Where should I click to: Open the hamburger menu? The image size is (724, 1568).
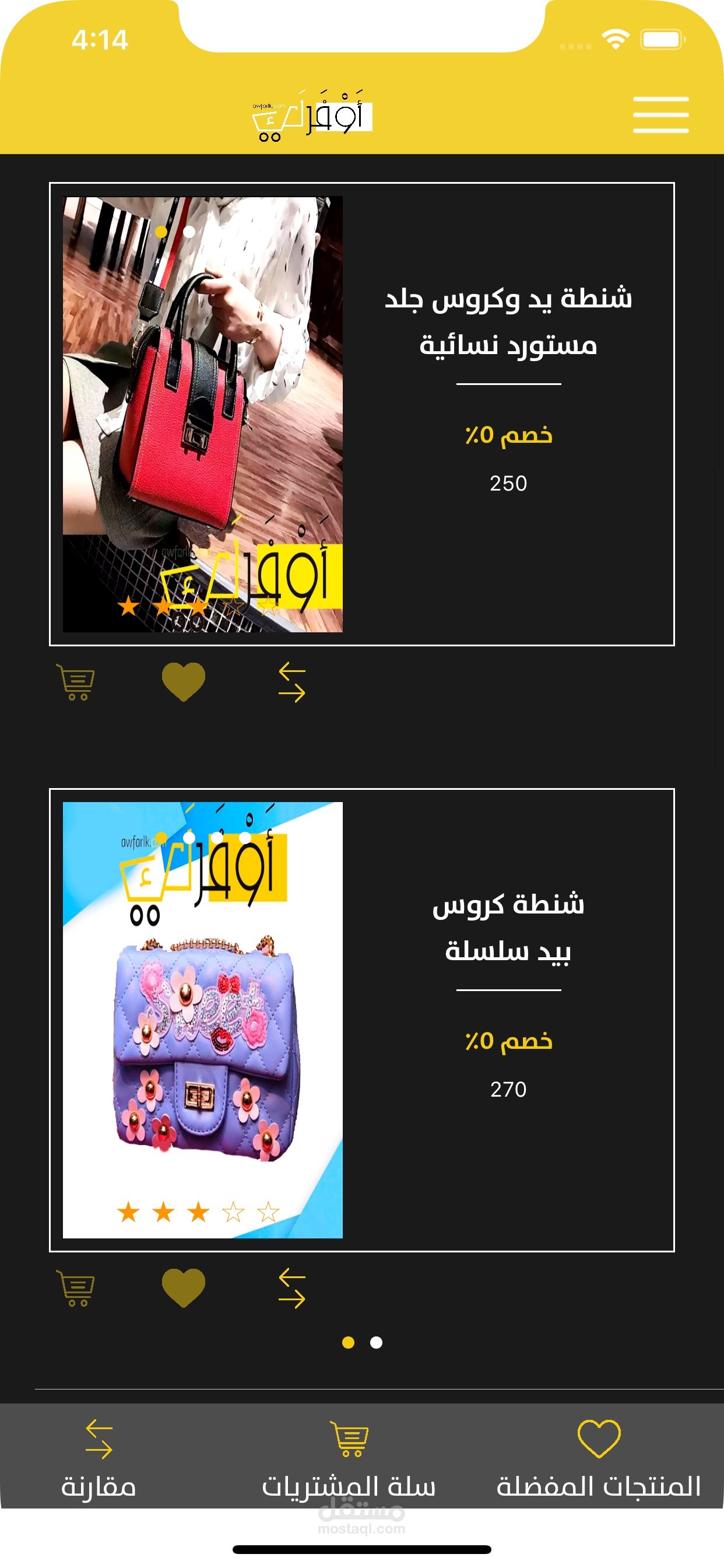pos(660,114)
